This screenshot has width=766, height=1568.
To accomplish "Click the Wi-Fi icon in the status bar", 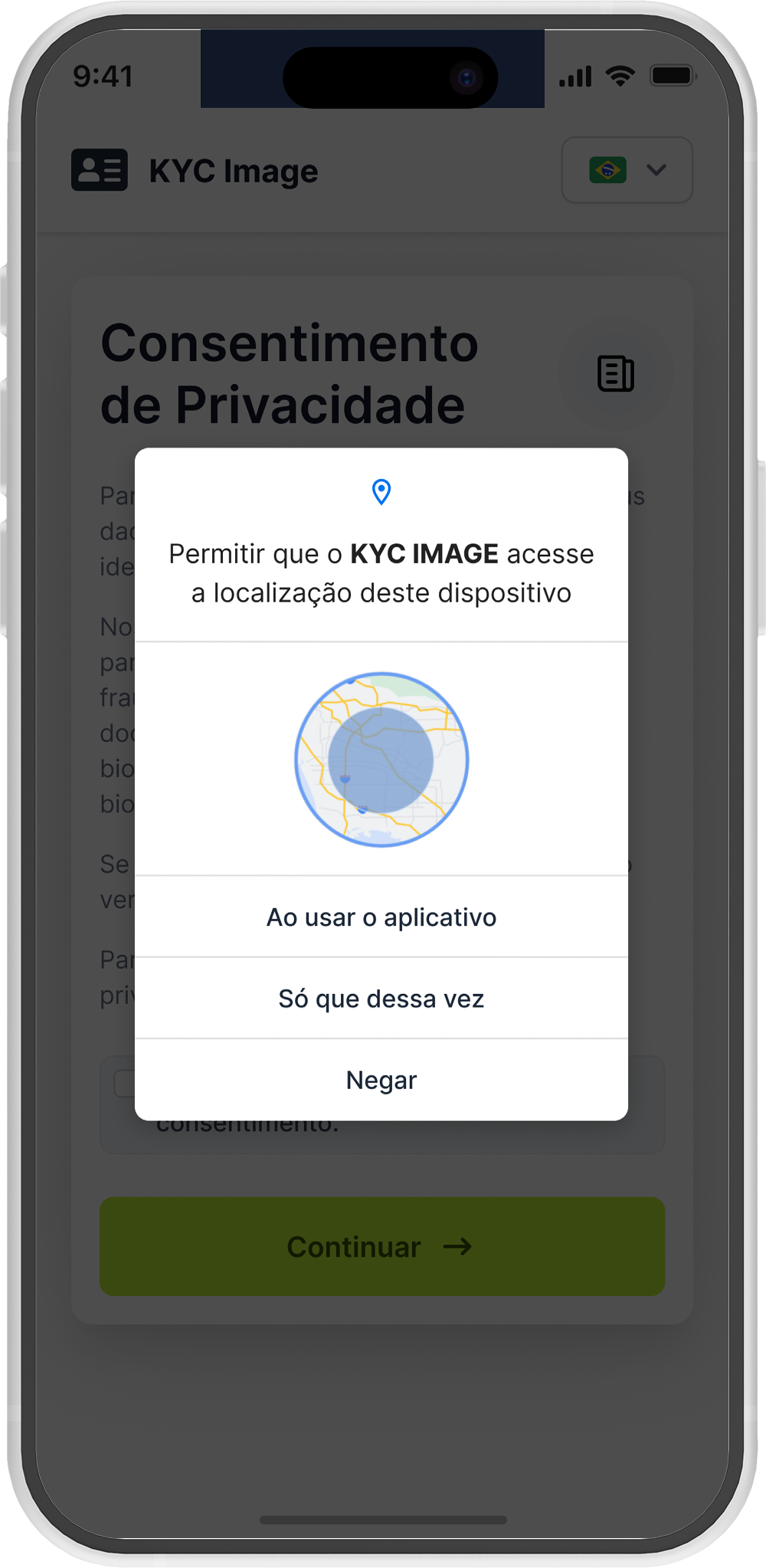I will pos(619,75).
